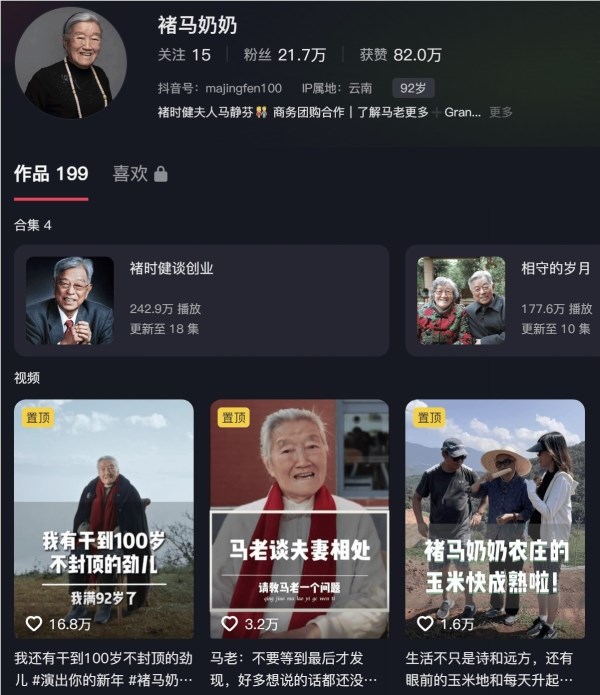Open the profile avatar photo
Screen dimensions: 600x695
[70, 62]
